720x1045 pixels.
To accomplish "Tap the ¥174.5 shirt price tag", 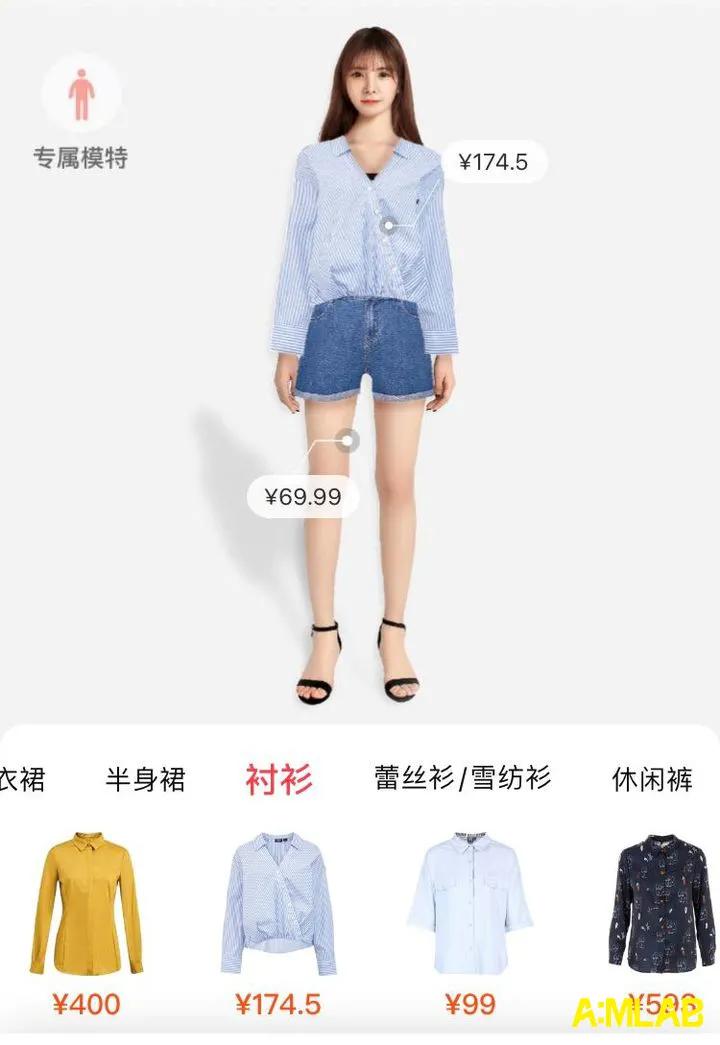I will click(494, 161).
